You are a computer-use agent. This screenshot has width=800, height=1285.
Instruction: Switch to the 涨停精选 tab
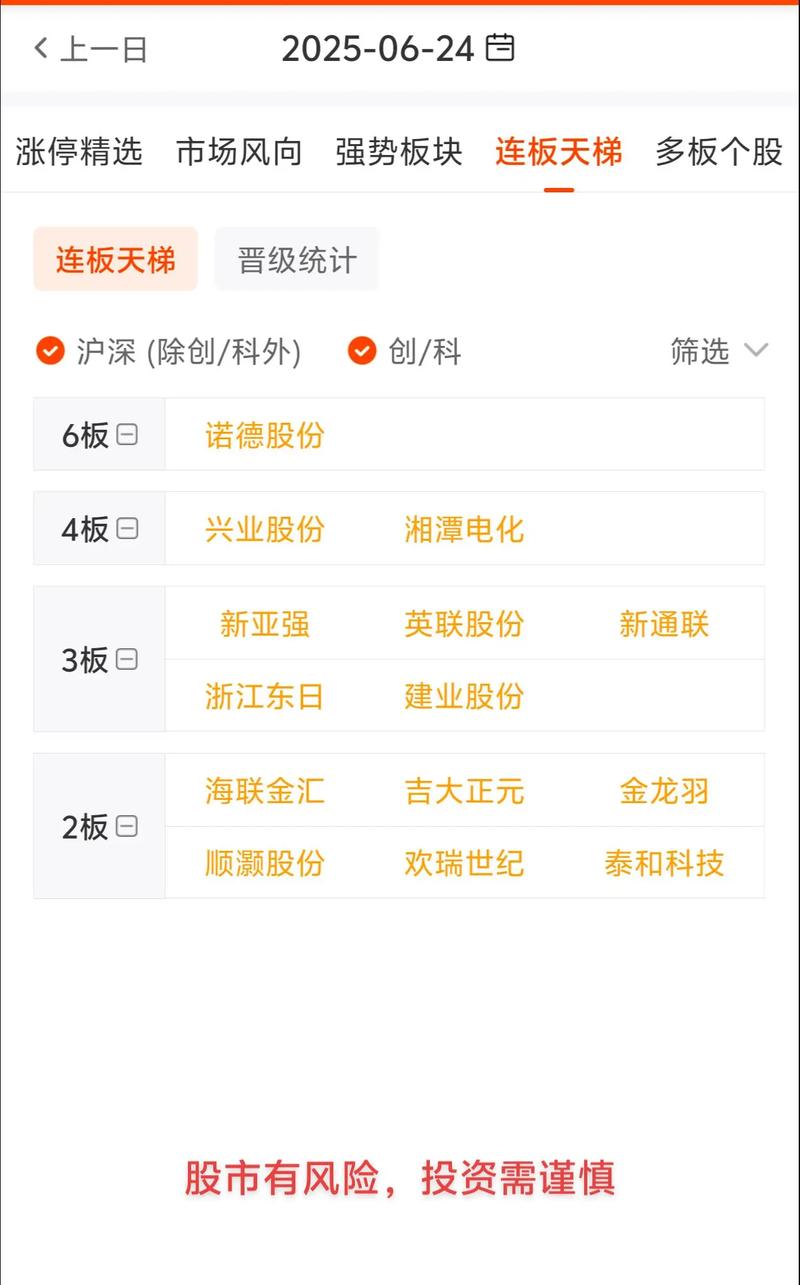[x=78, y=152]
